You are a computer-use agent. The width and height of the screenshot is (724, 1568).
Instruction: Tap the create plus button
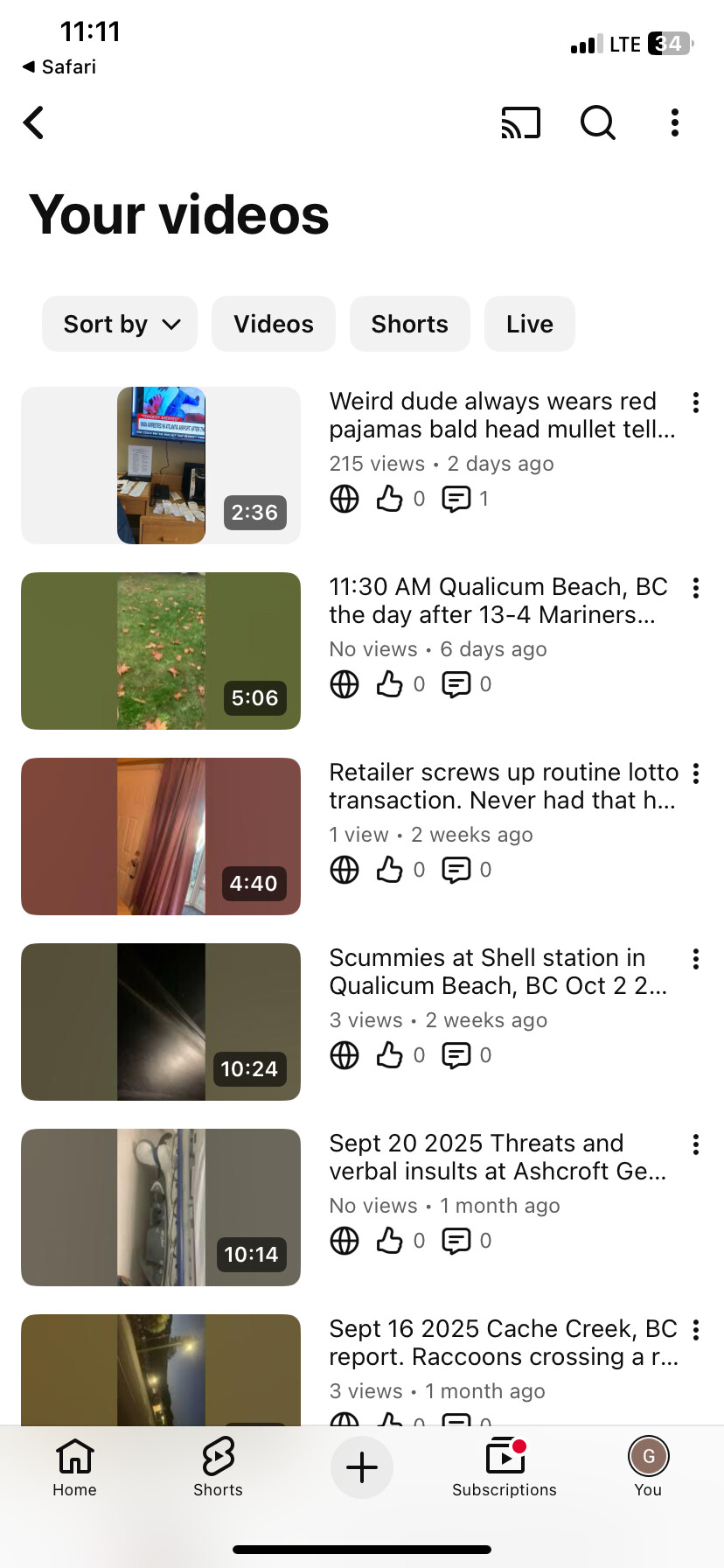pyautogui.click(x=362, y=1467)
